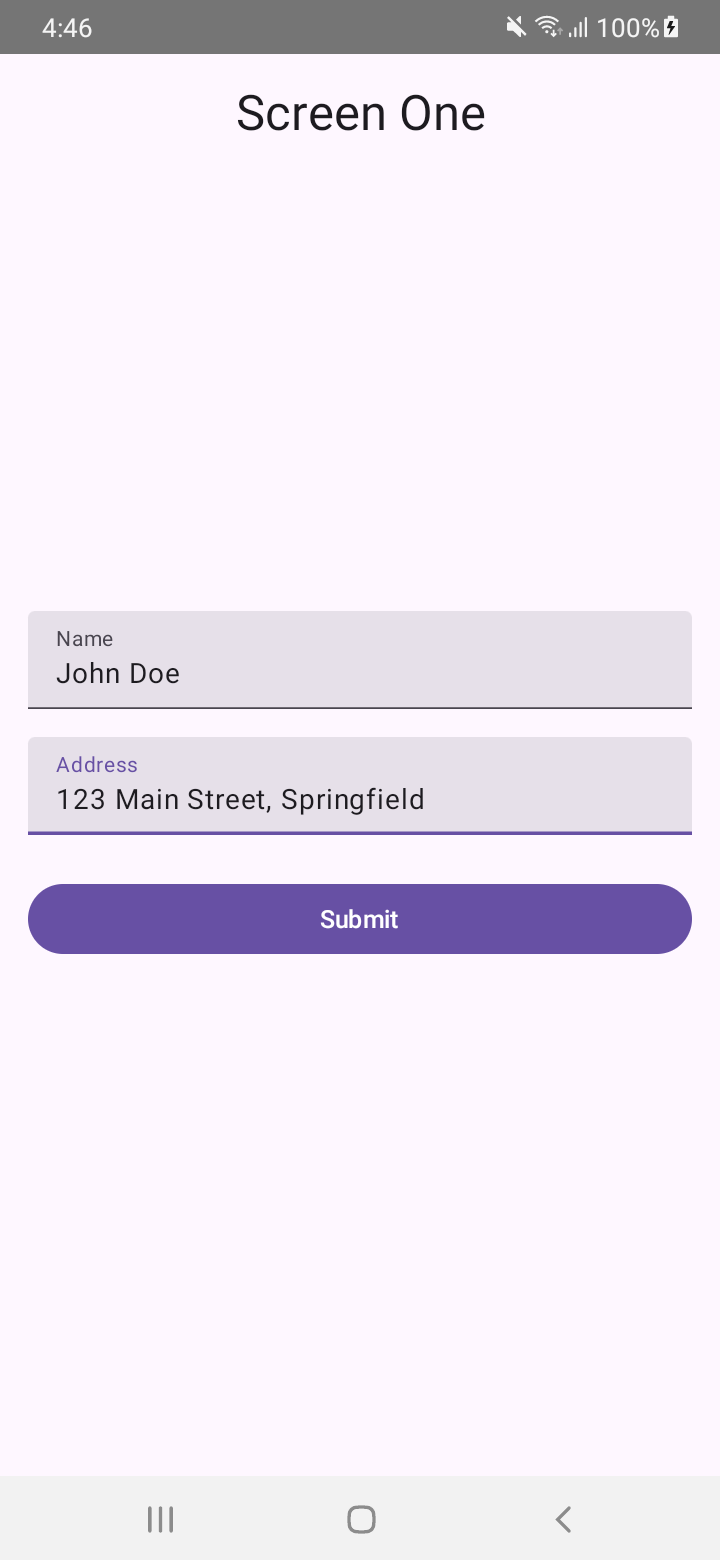Image resolution: width=720 pixels, height=1560 pixels.
Task: Tap the muted sound icon in status bar
Action: tap(514, 27)
